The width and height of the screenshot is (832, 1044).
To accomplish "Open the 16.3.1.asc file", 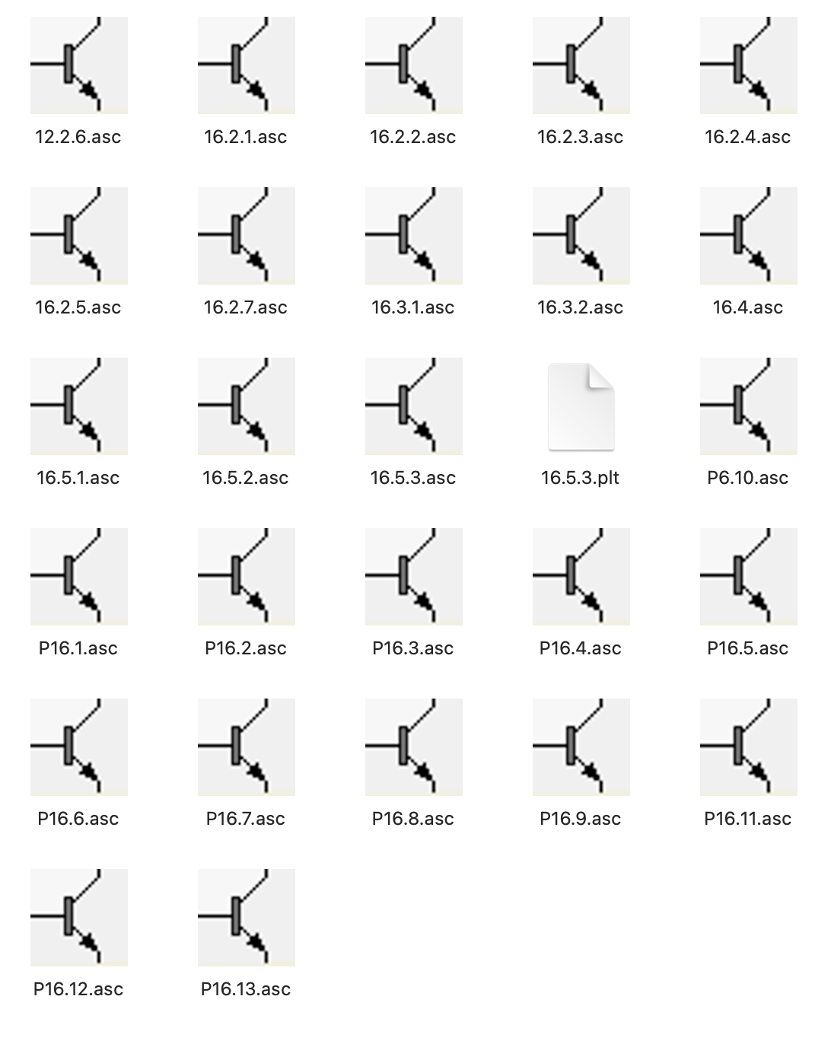I will coord(413,236).
